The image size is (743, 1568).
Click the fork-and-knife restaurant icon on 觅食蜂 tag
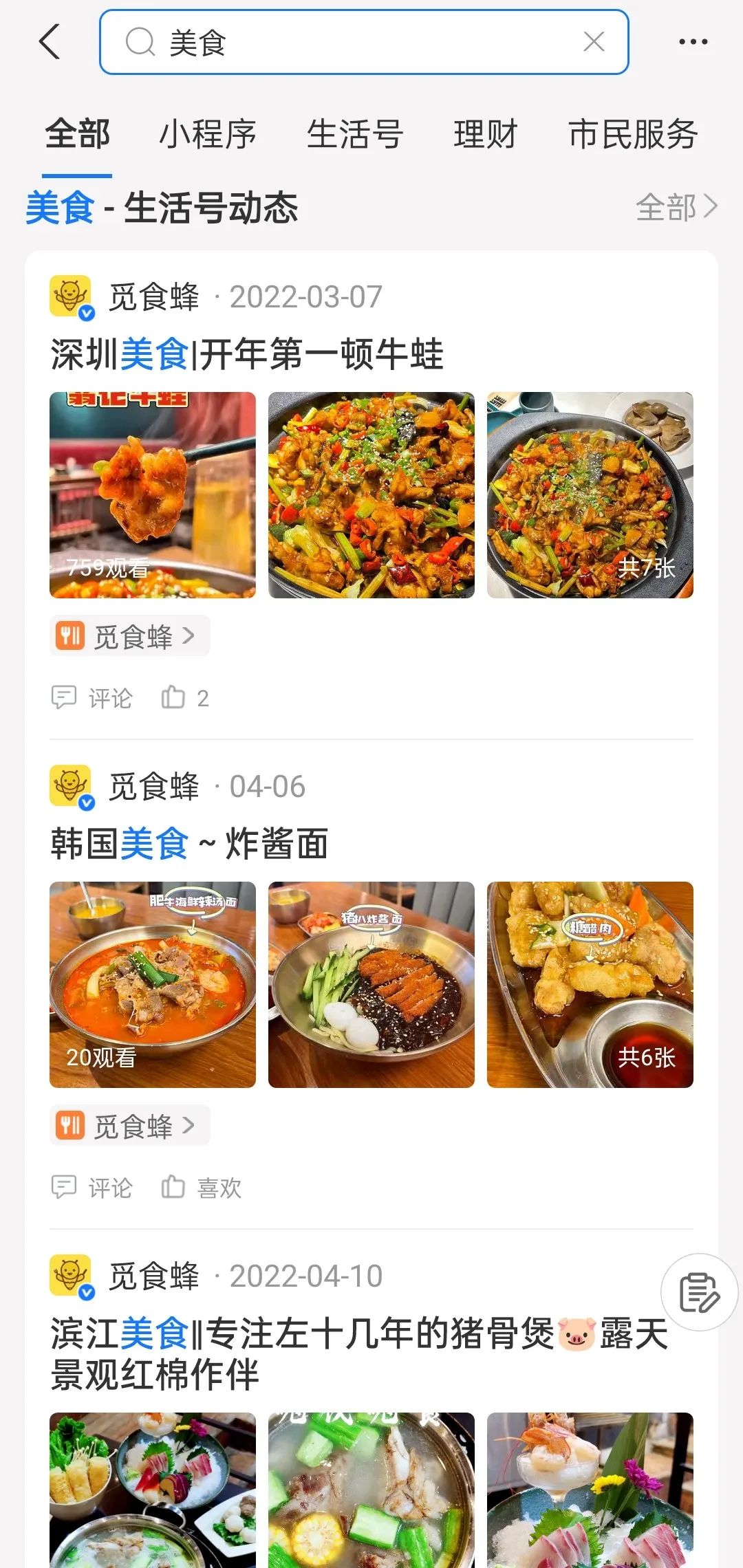click(x=69, y=635)
